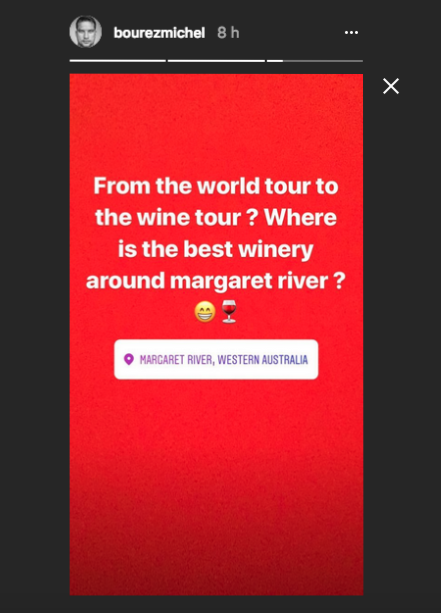Open bourezmichel's profile picture
Screen dimensions: 441x613
86,32
